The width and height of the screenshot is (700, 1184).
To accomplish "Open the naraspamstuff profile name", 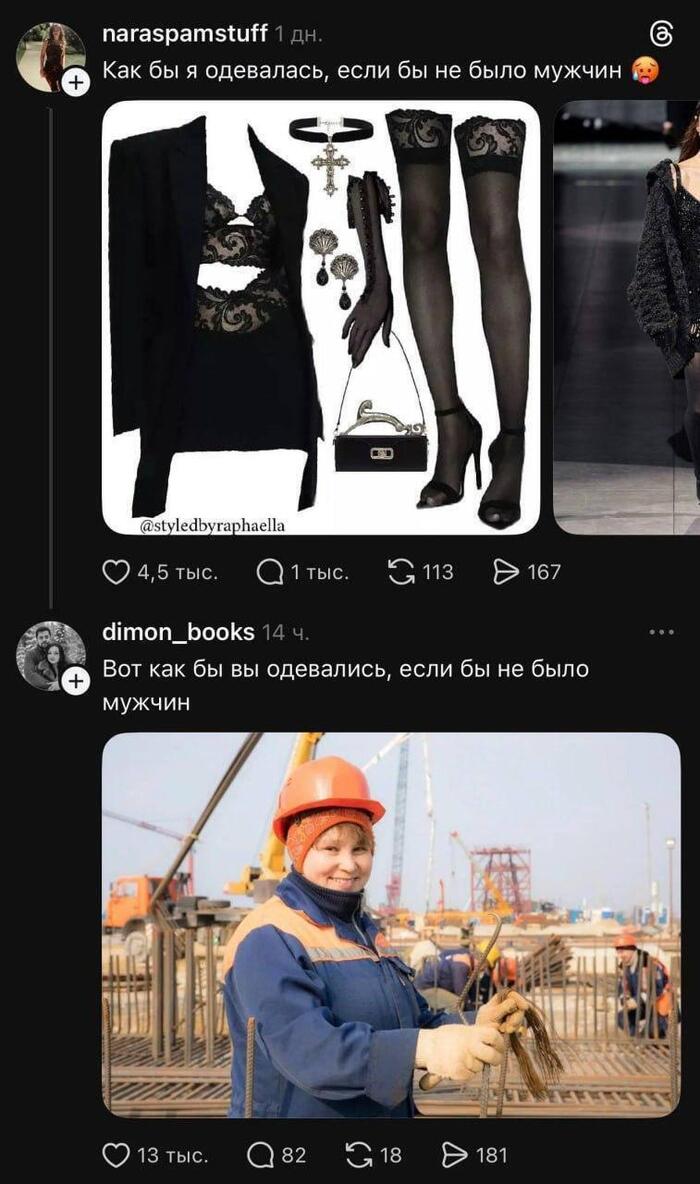I will 185,34.
